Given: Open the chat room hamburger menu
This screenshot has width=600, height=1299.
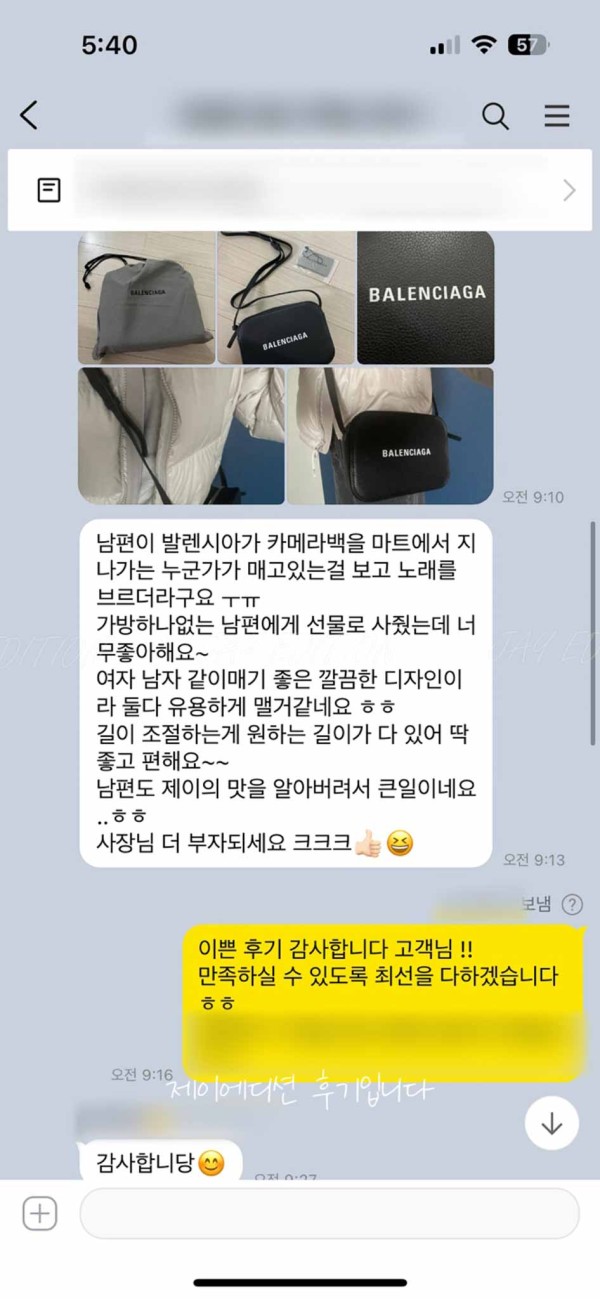Looking at the screenshot, I should (x=557, y=115).
